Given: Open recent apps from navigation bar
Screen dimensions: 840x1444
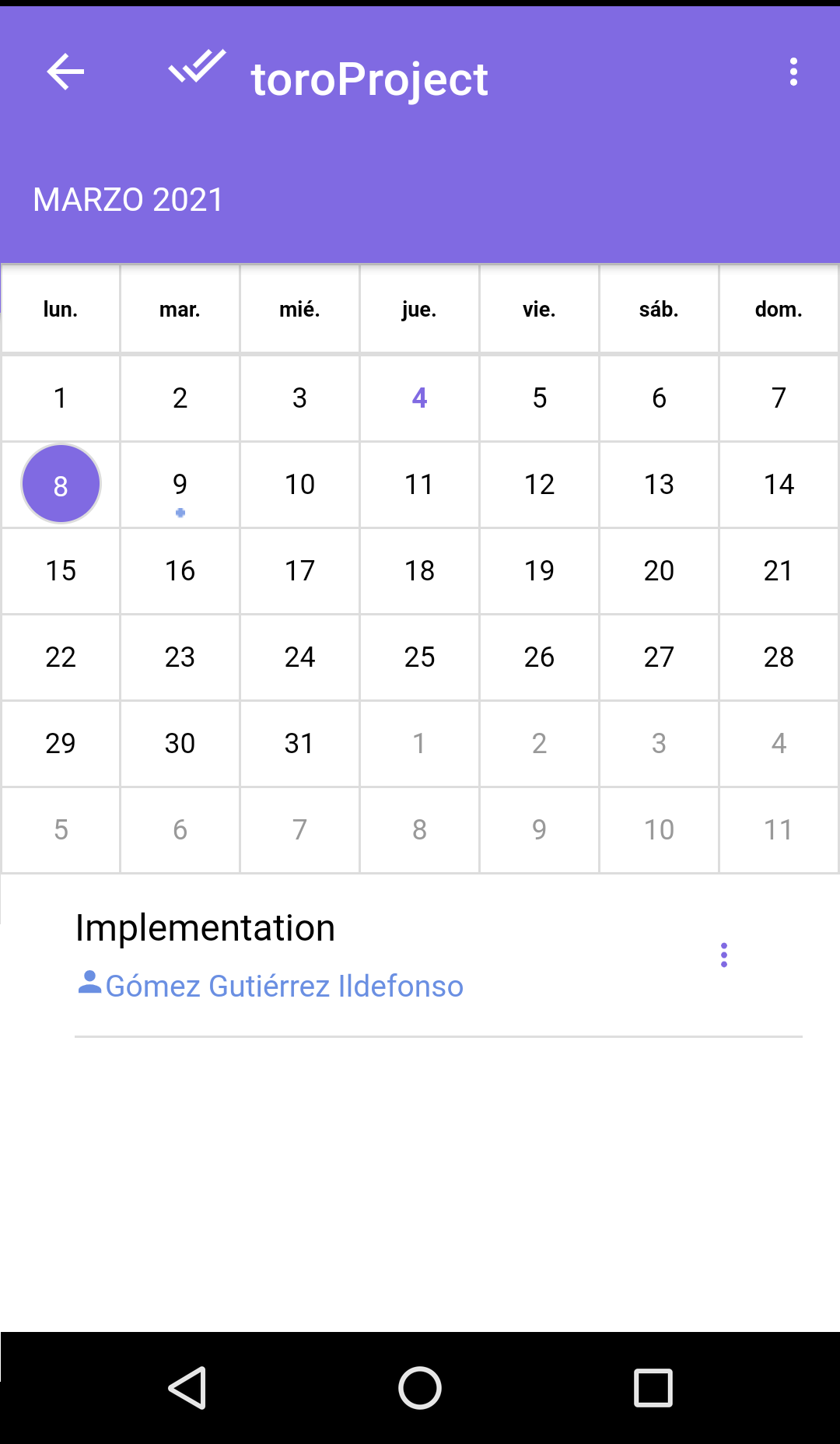Looking at the screenshot, I should click(653, 1388).
